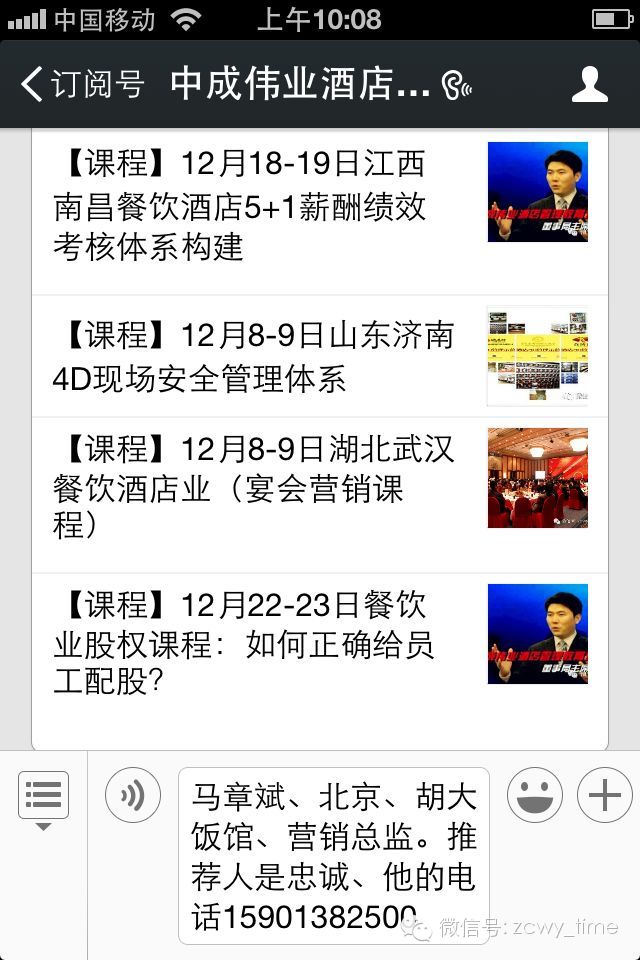Switch to voice message input
The width and height of the screenshot is (640, 960).
tap(133, 797)
